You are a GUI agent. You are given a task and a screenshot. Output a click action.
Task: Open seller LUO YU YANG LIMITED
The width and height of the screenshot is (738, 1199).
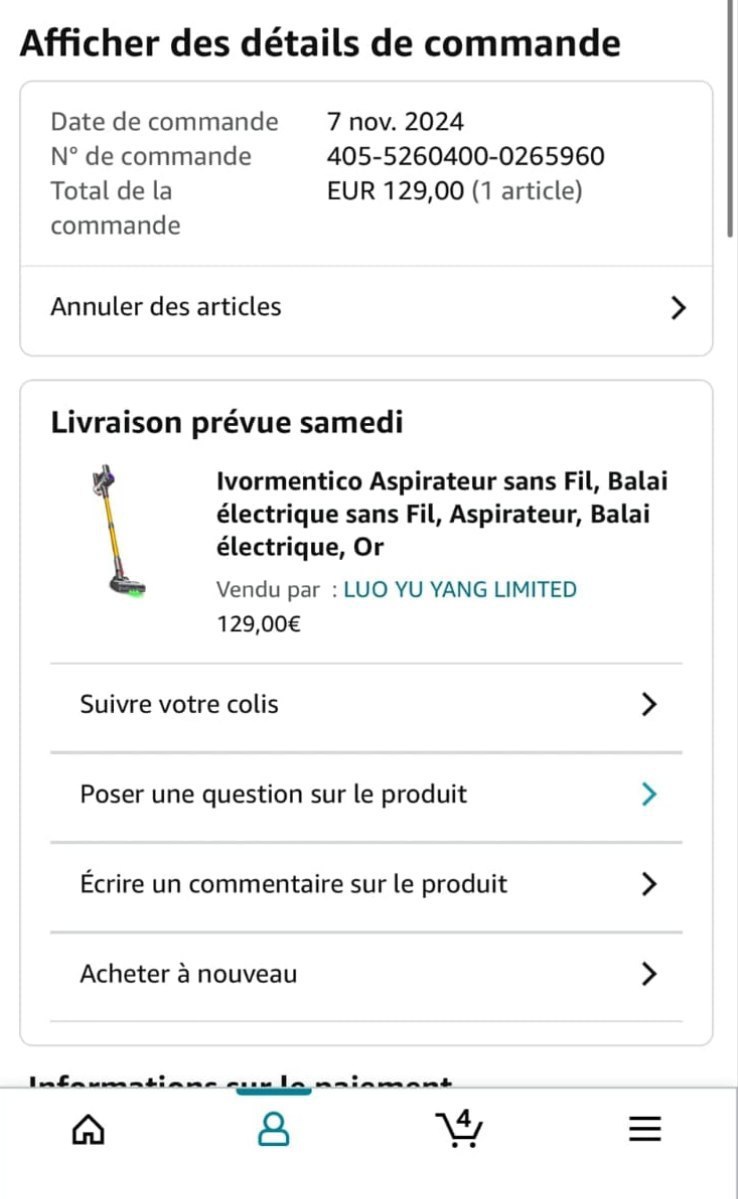tap(460, 590)
